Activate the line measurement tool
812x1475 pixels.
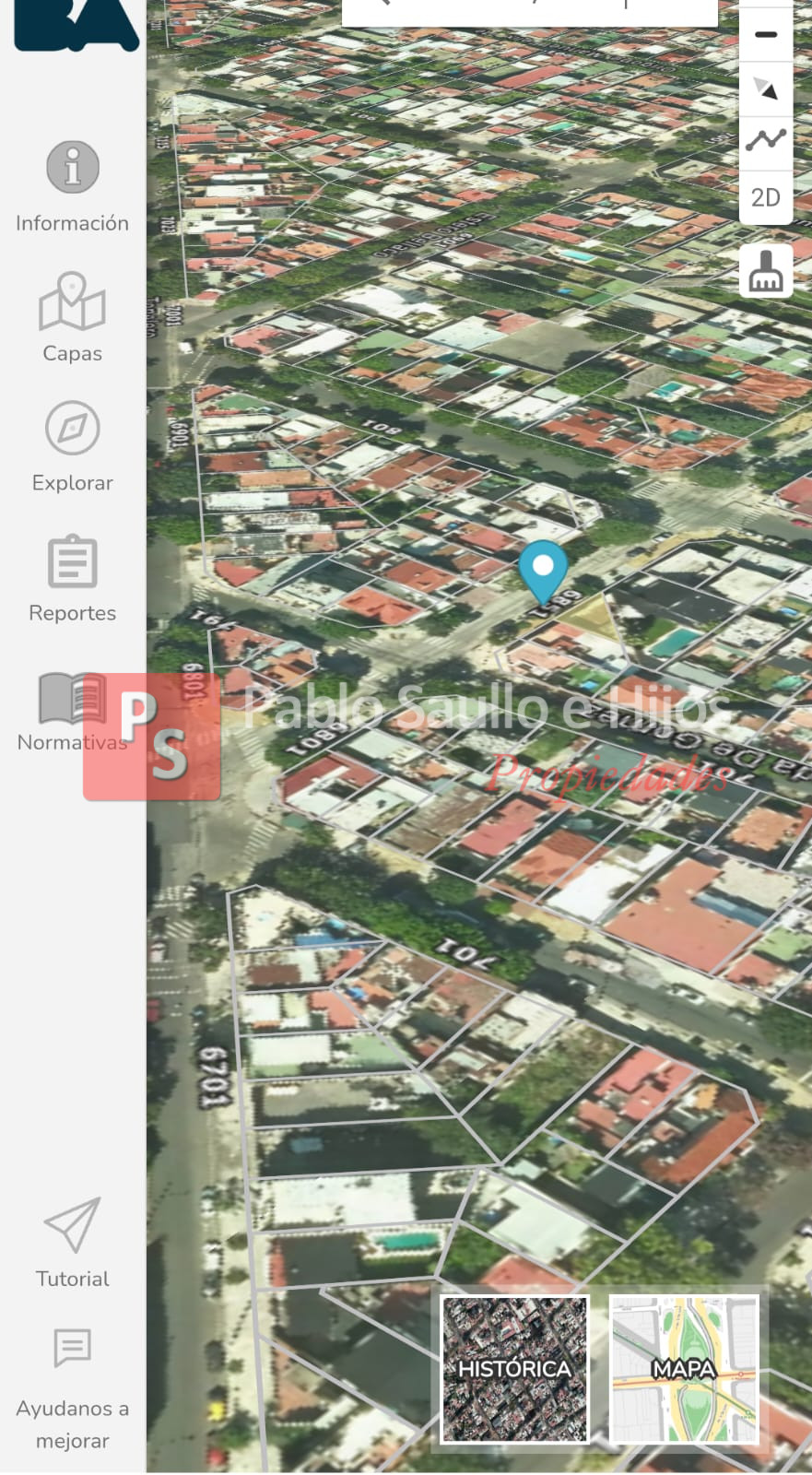coord(766,142)
